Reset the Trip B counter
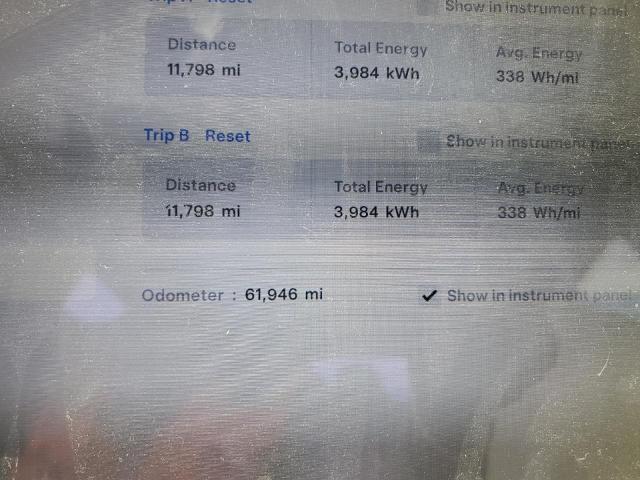This screenshot has width=640, height=480. click(x=228, y=136)
